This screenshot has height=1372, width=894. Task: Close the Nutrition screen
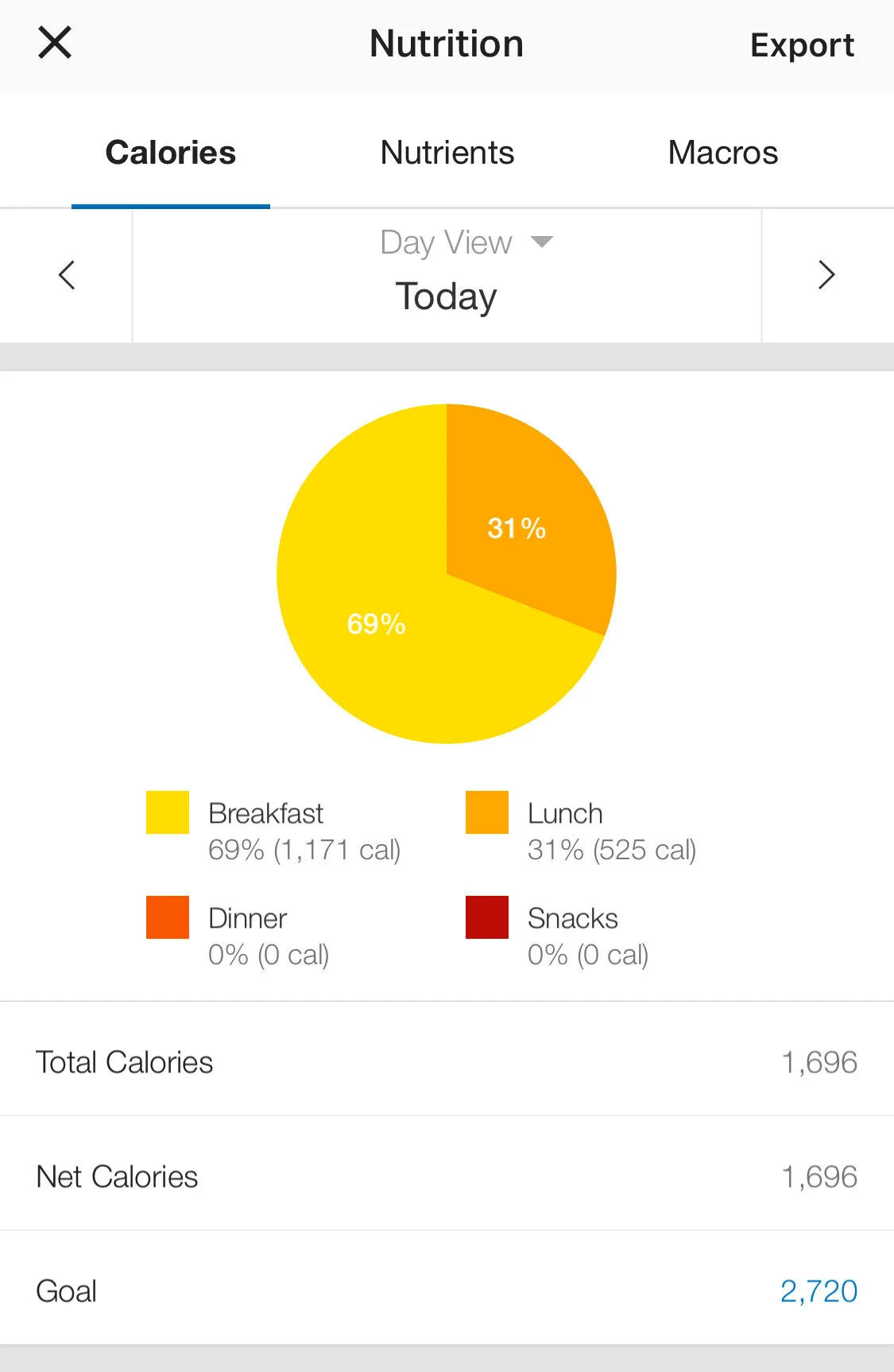(x=55, y=43)
